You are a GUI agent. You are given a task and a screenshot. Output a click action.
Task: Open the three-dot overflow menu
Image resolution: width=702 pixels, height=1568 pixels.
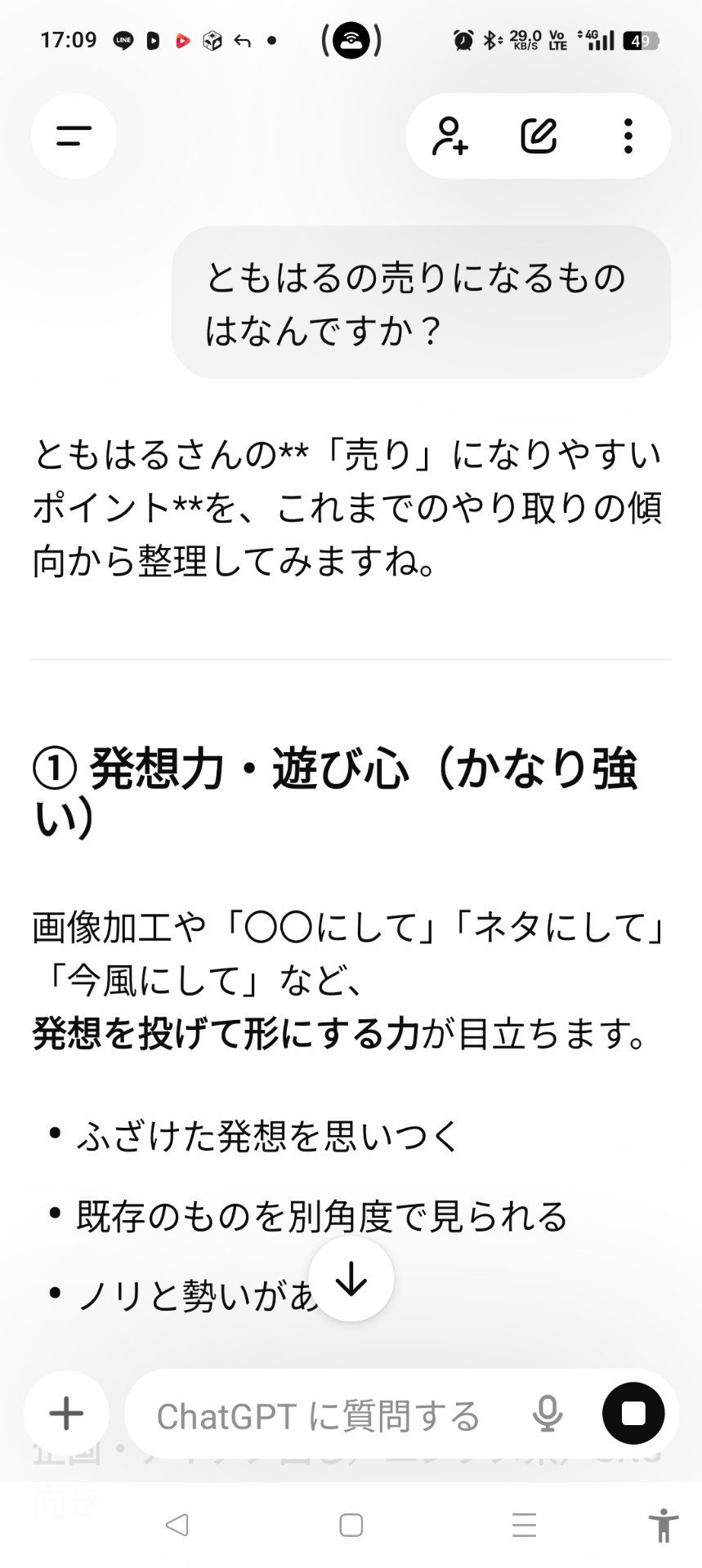point(628,136)
